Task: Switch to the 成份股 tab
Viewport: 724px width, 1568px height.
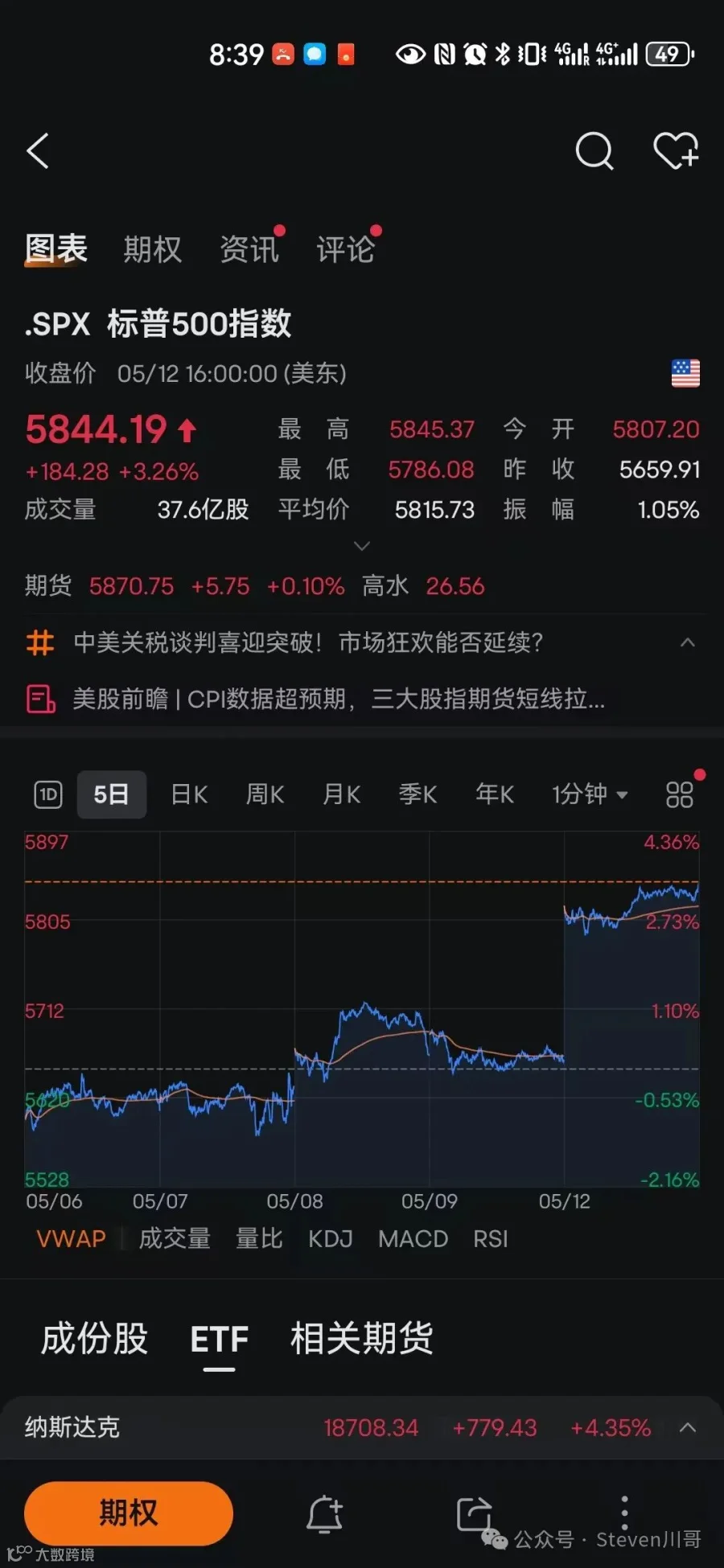Action: pyautogui.click(x=95, y=1339)
